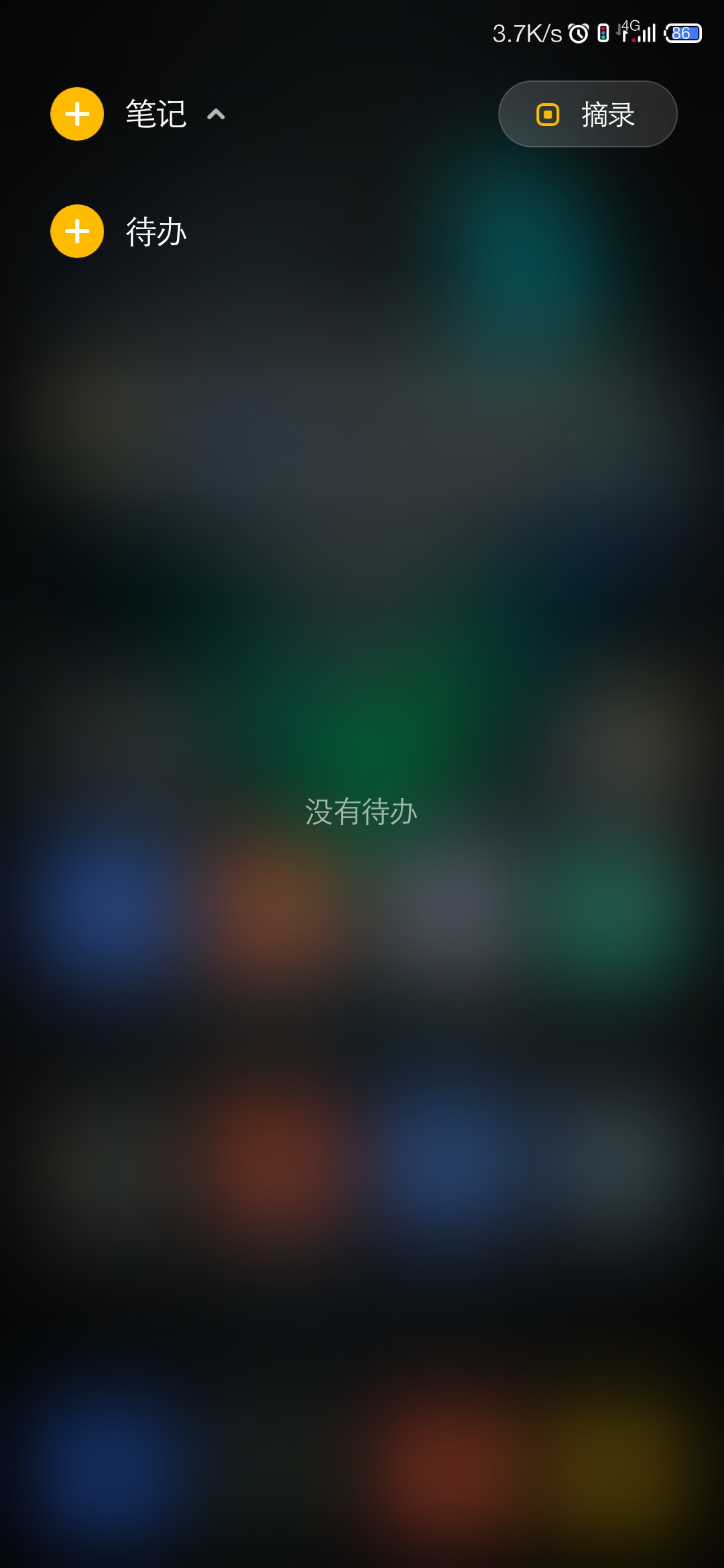Add a new 笔记 note

pos(77,114)
